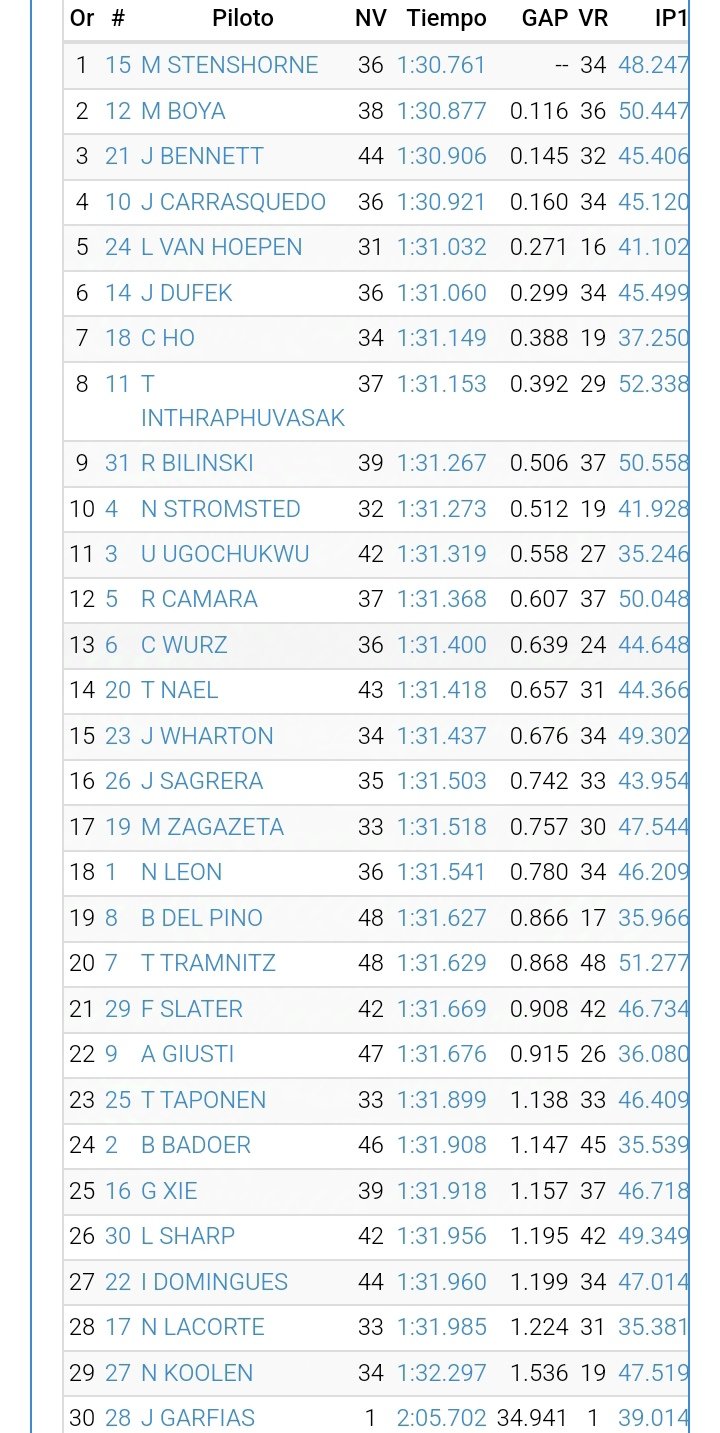Open J GARFIAS's details
The width and height of the screenshot is (720, 1433).
[198, 1418]
